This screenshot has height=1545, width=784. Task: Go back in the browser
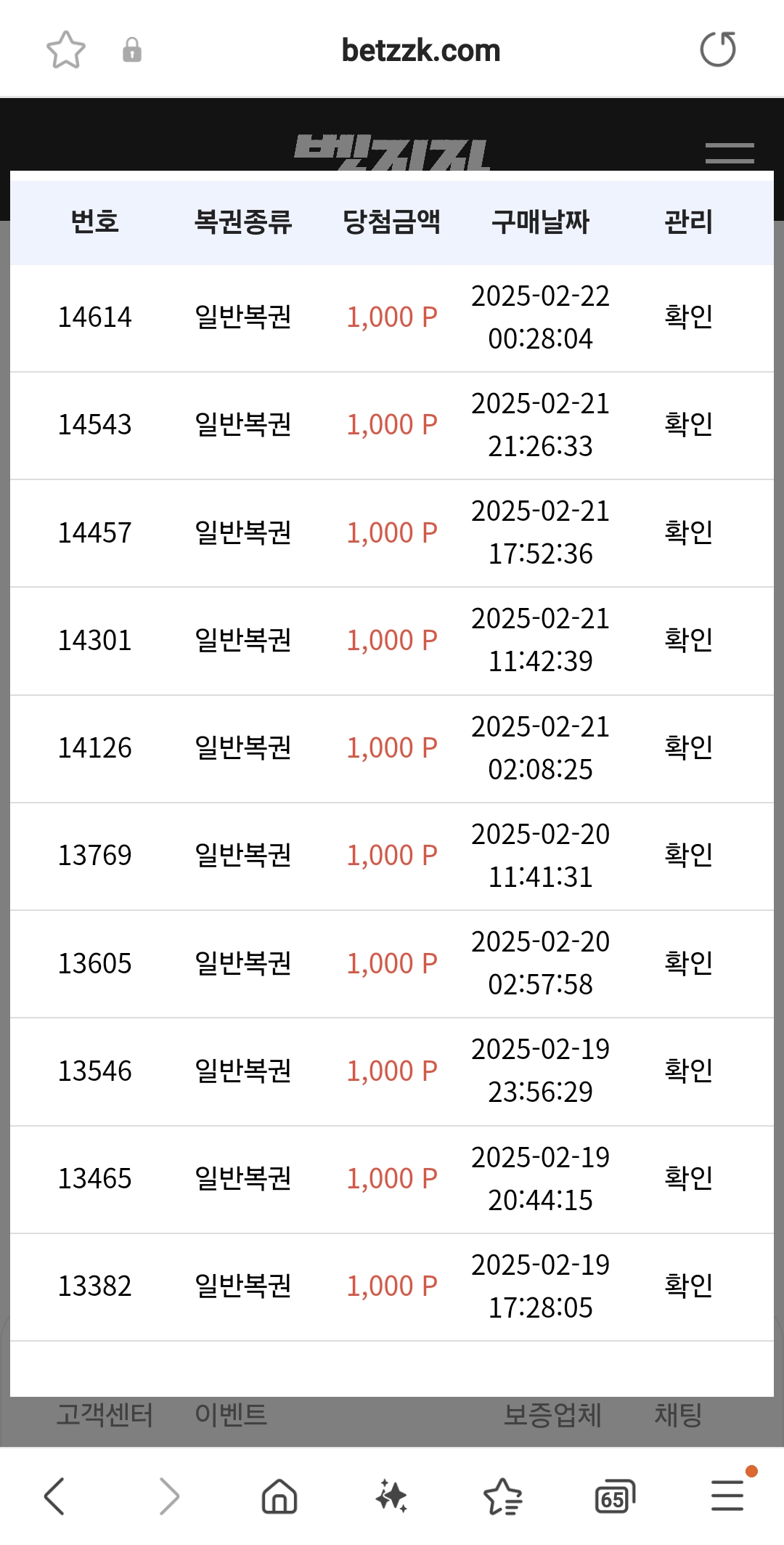click(x=54, y=1496)
